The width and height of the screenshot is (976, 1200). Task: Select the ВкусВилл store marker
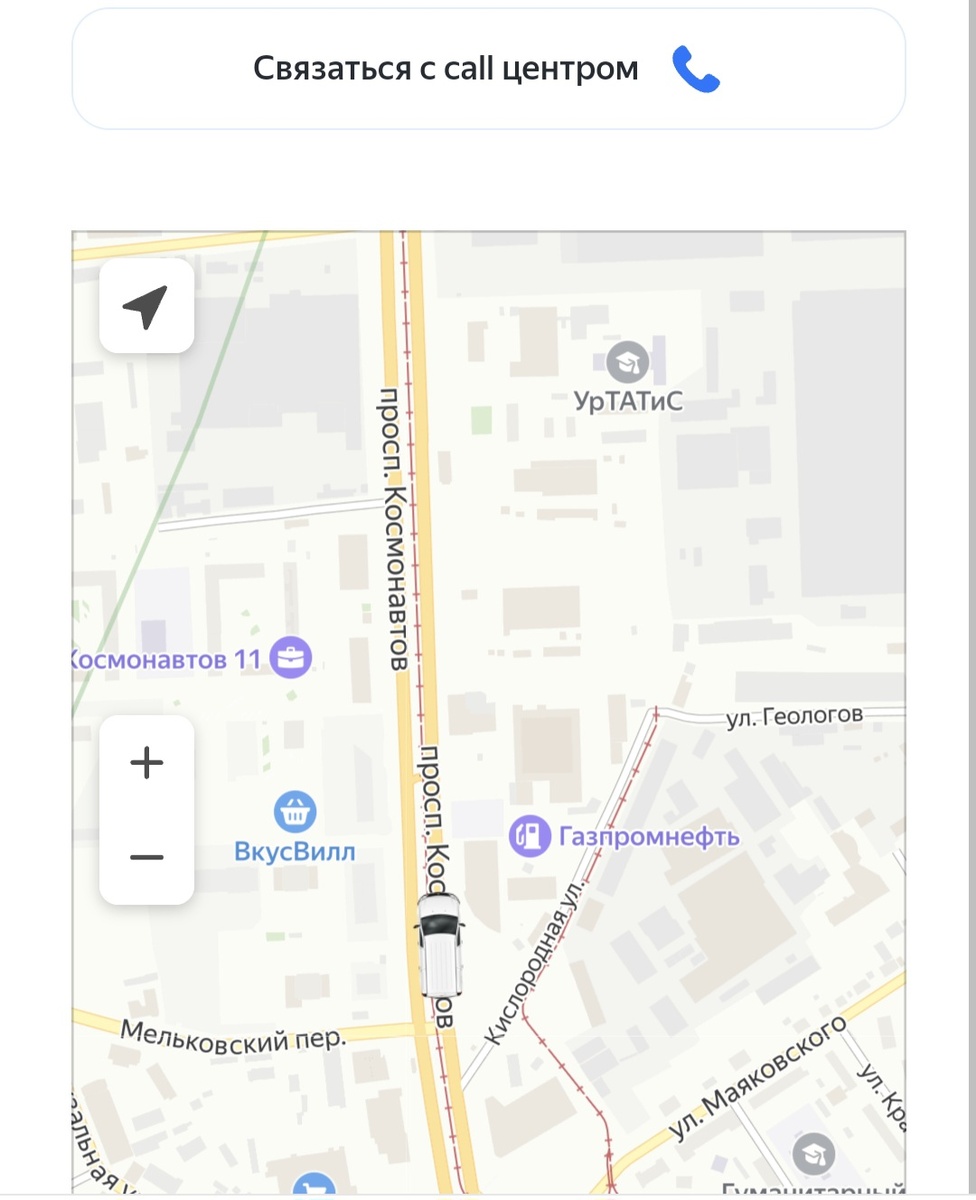[x=295, y=812]
